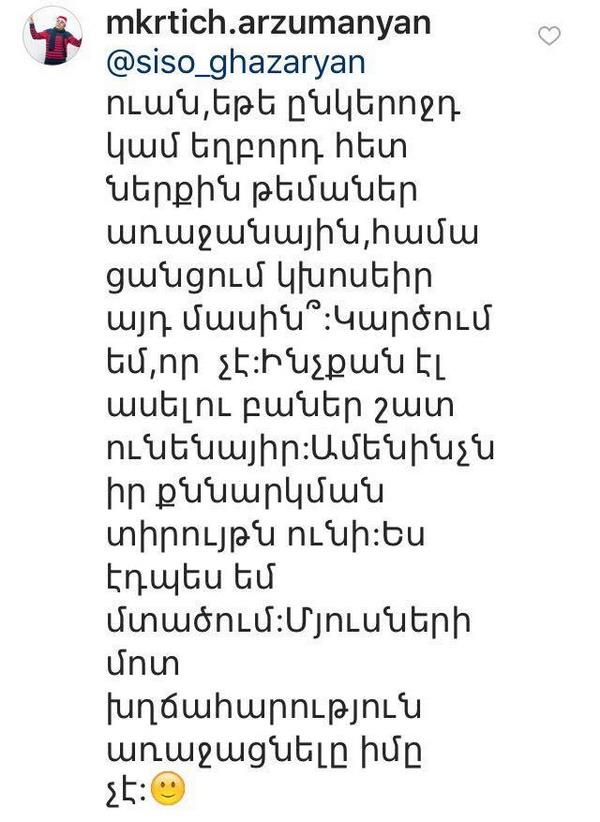Open the @siso_ghazaryan mention

(236, 62)
